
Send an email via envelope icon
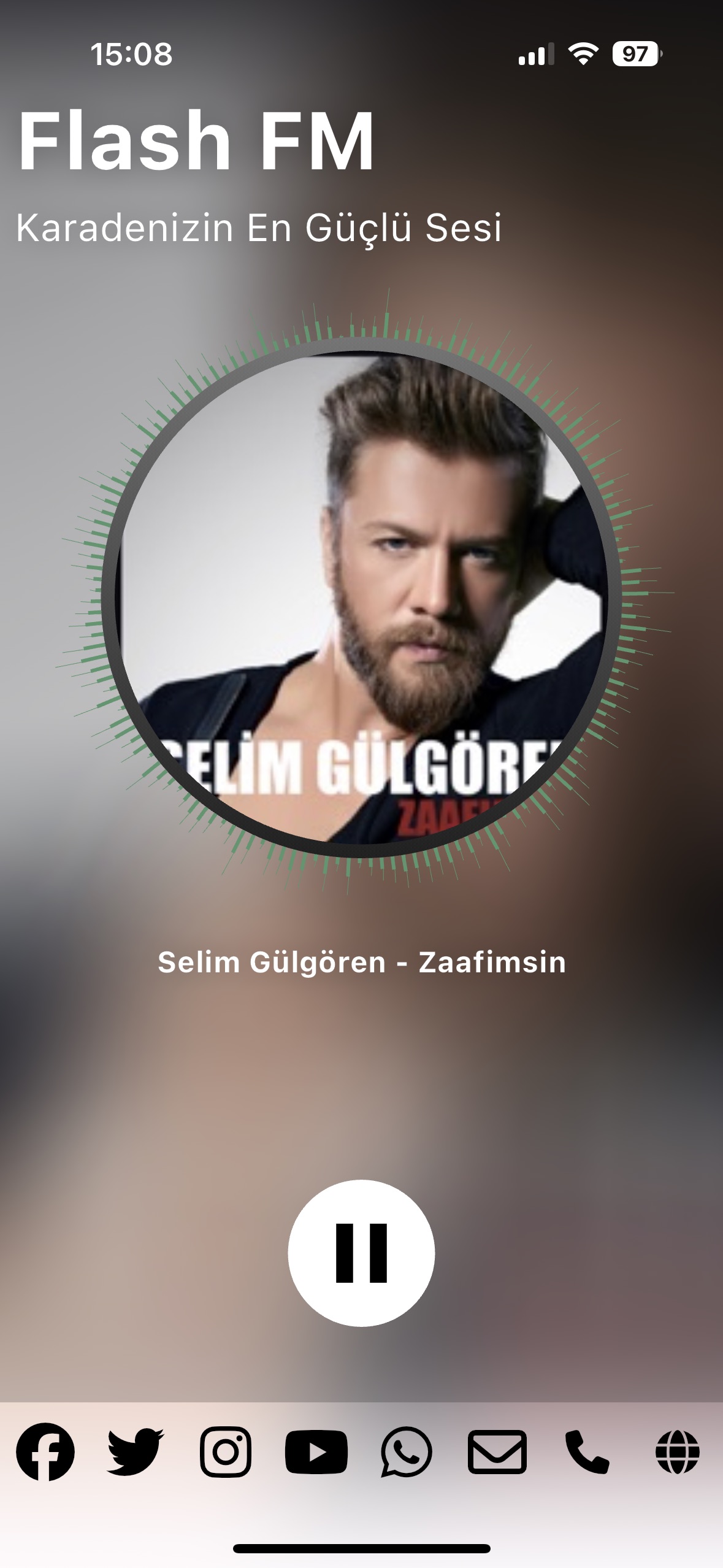(x=497, y=1451)
